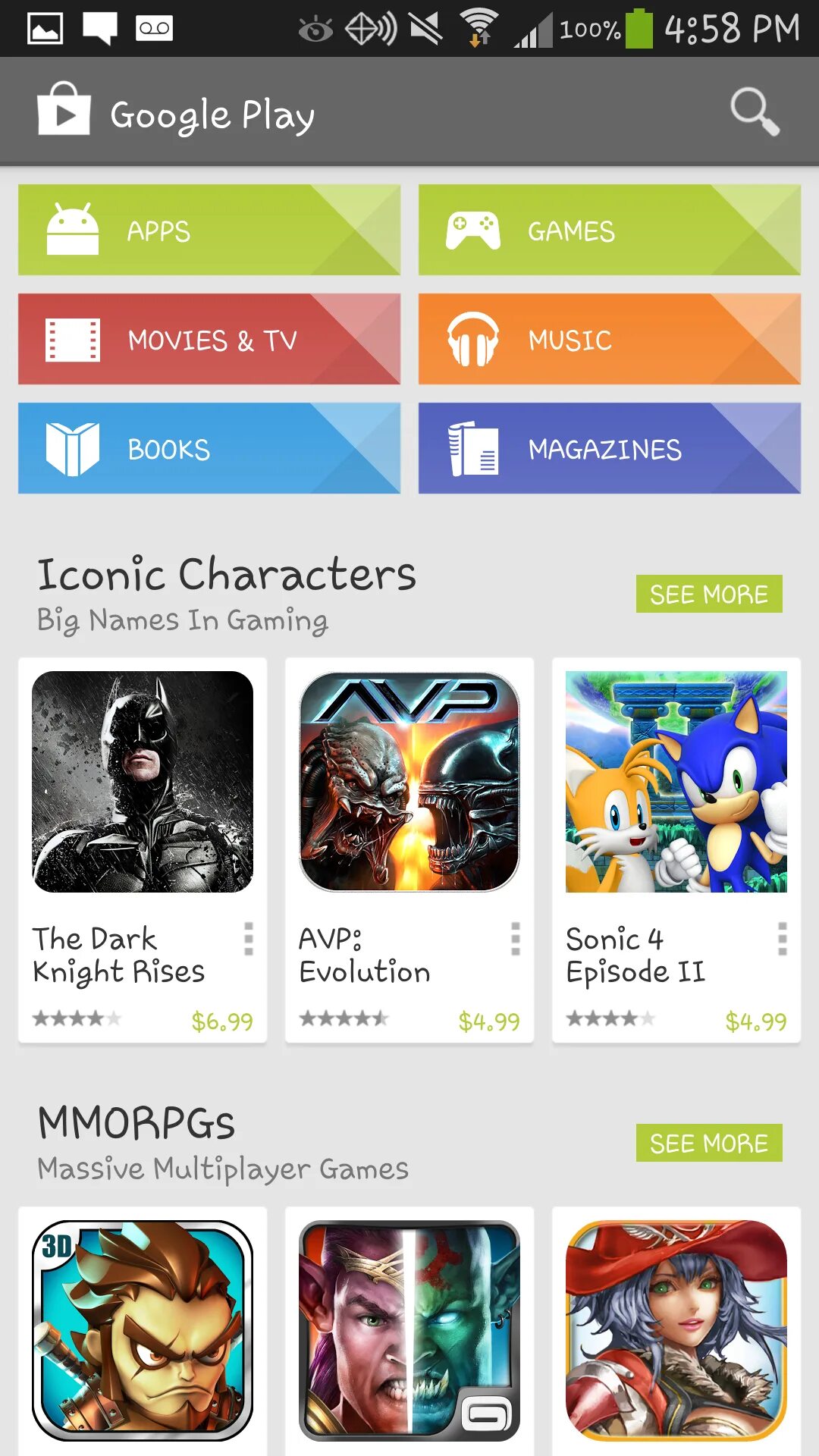This screenshot has width=819, height=1456.
Task: See more MMORPGs games
Action: (x=708, y=1143)
